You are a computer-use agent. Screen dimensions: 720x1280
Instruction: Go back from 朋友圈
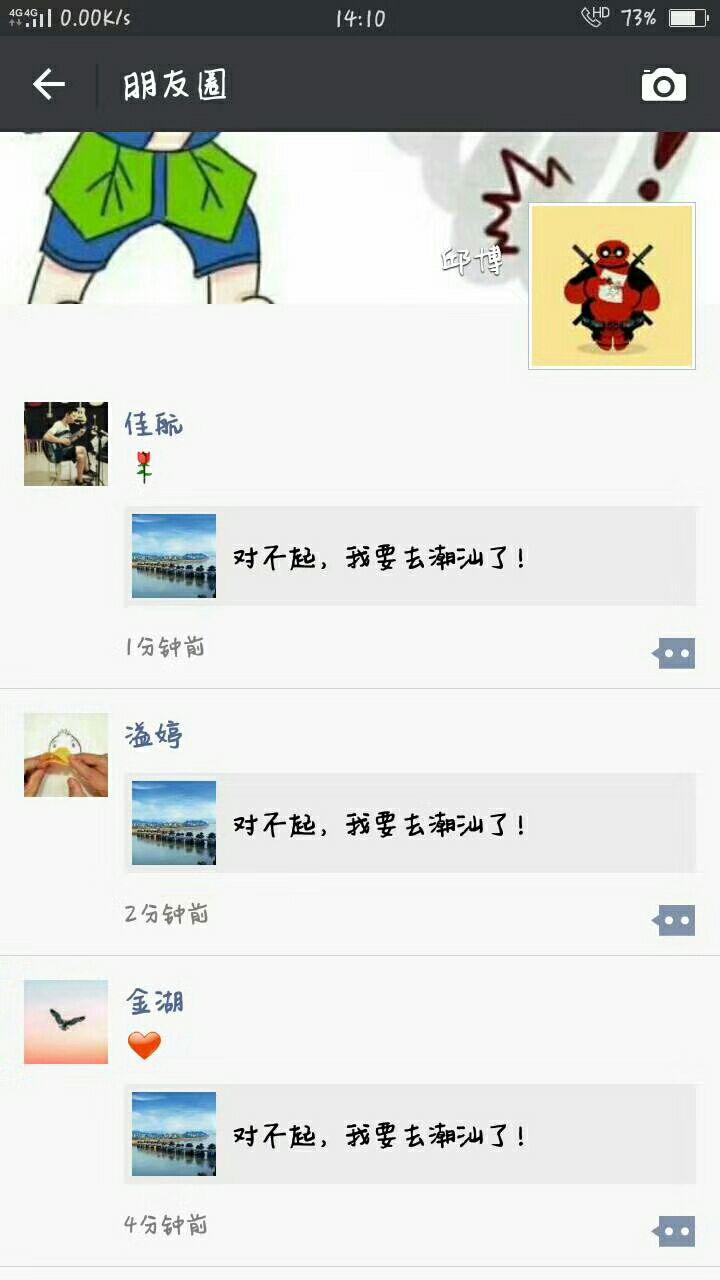[x=48, y=85]
